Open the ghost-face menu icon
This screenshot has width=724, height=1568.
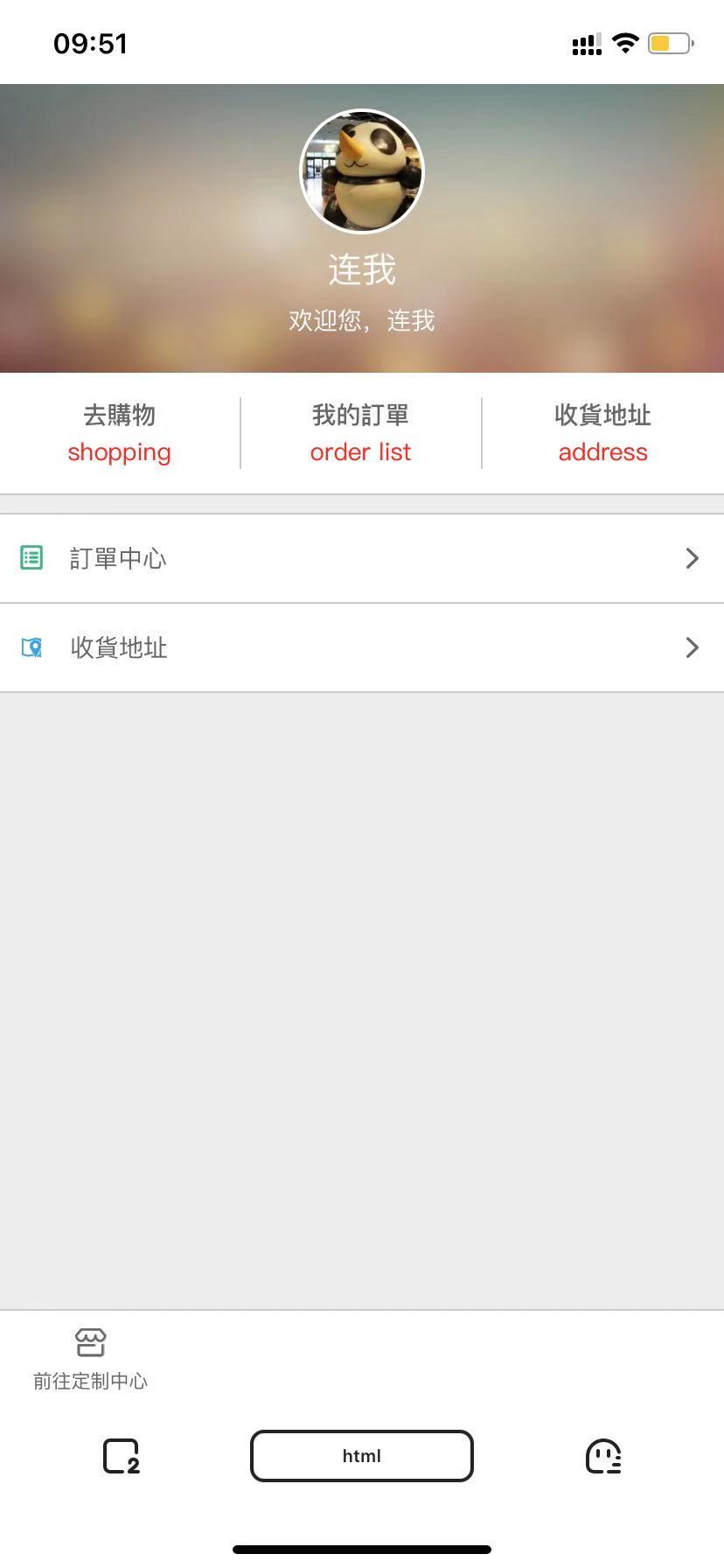pos(602,1456)
